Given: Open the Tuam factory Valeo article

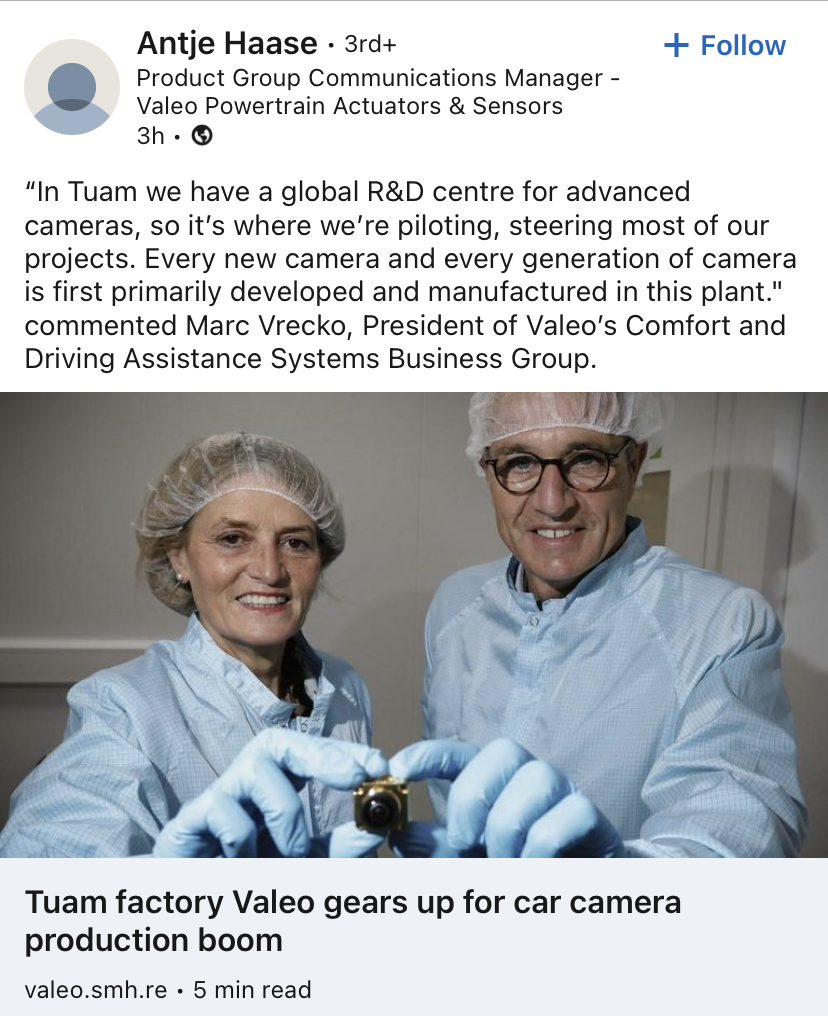Looking at the screenshot, I should 352,921.
